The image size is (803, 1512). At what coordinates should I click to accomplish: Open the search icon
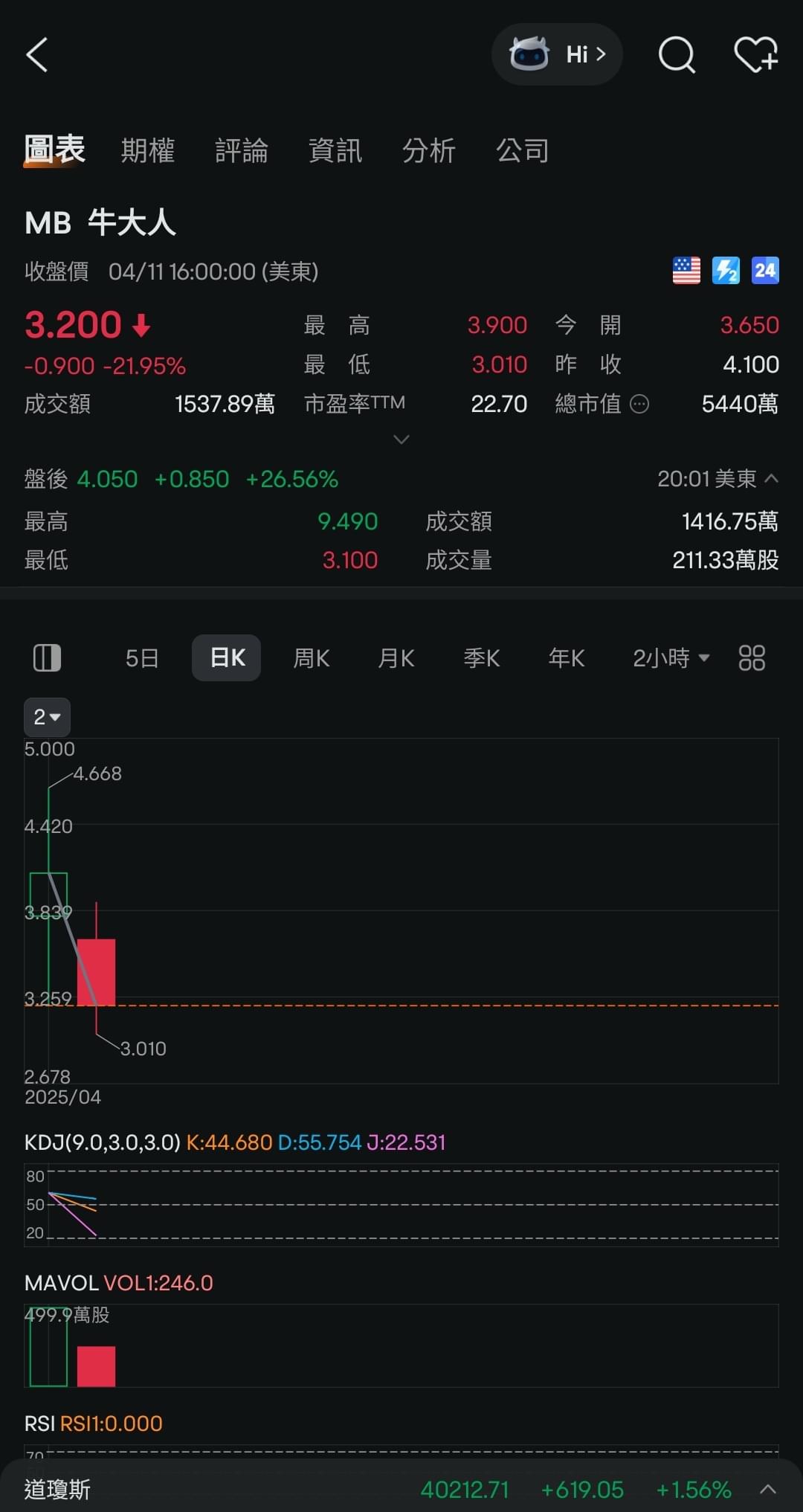coord(677,55)
